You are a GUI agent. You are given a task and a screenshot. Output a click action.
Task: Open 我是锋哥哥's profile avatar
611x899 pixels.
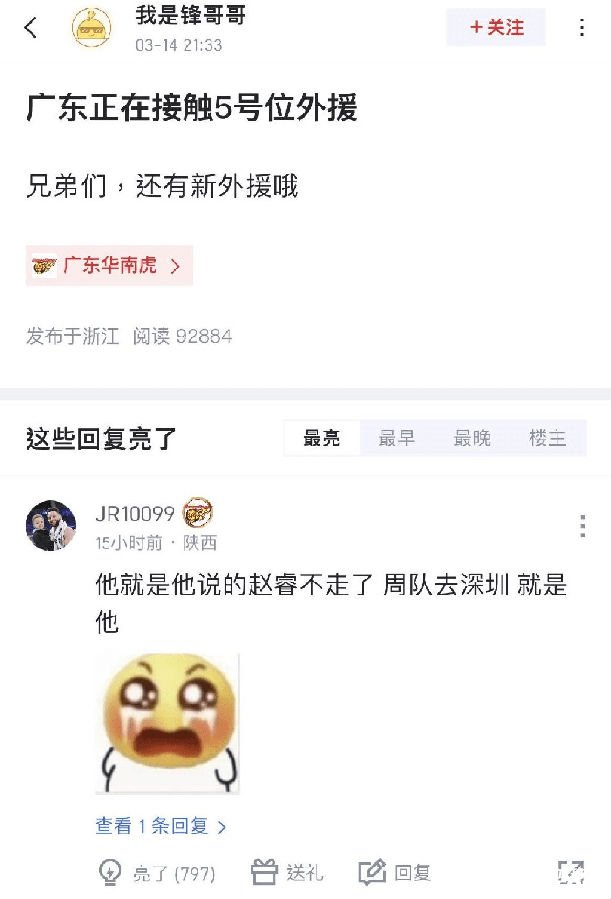coord(91,28)
